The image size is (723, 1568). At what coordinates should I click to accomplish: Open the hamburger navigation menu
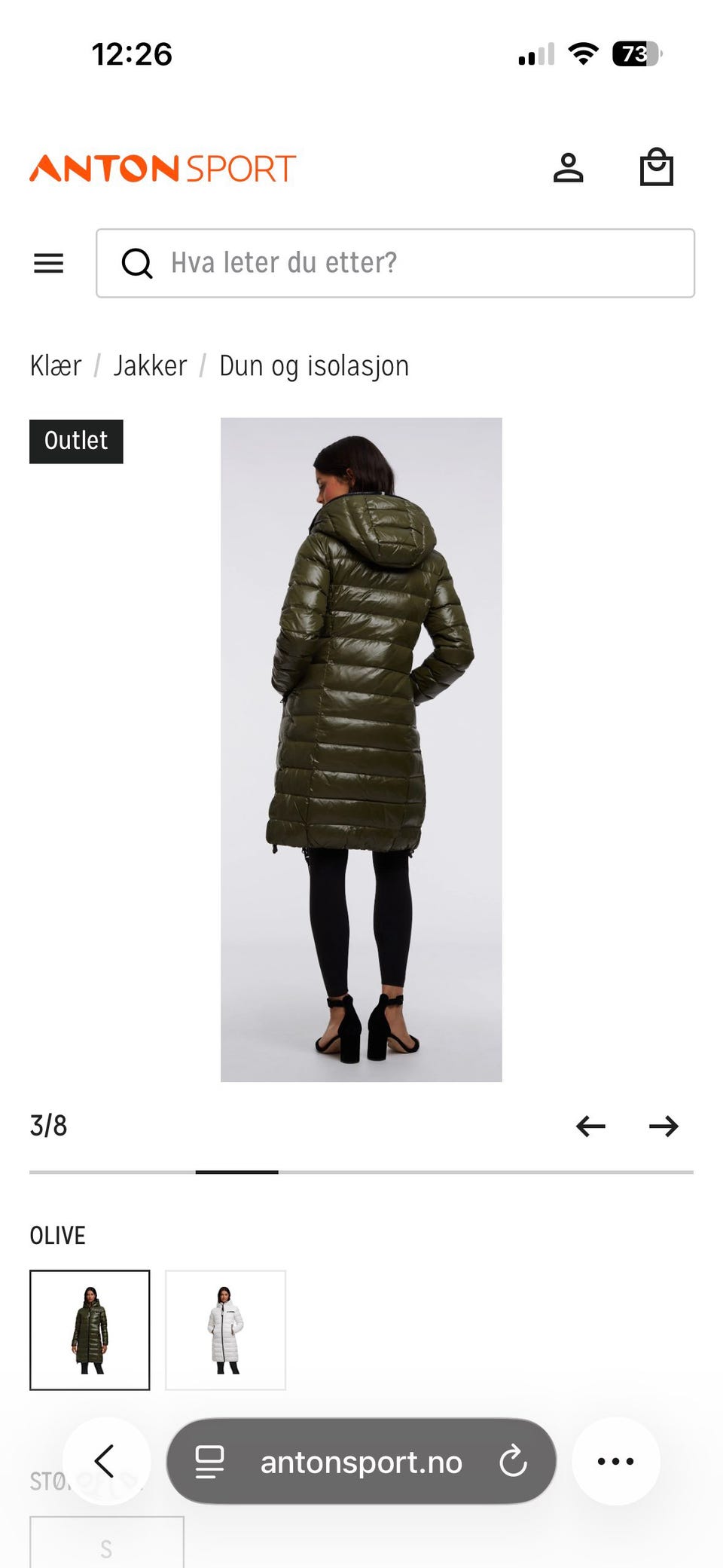coord(48,263)
